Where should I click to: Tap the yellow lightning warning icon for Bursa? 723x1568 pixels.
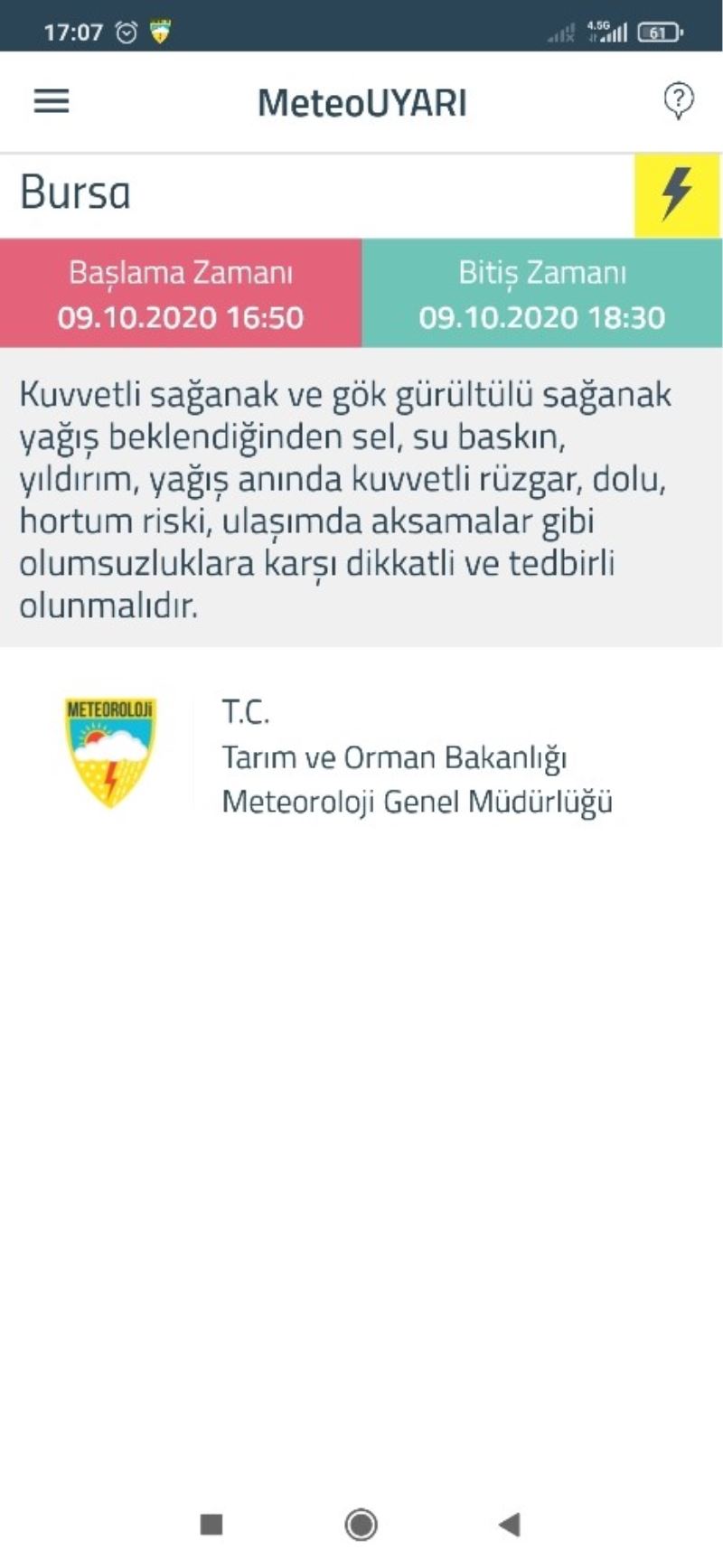coord(677,194)
